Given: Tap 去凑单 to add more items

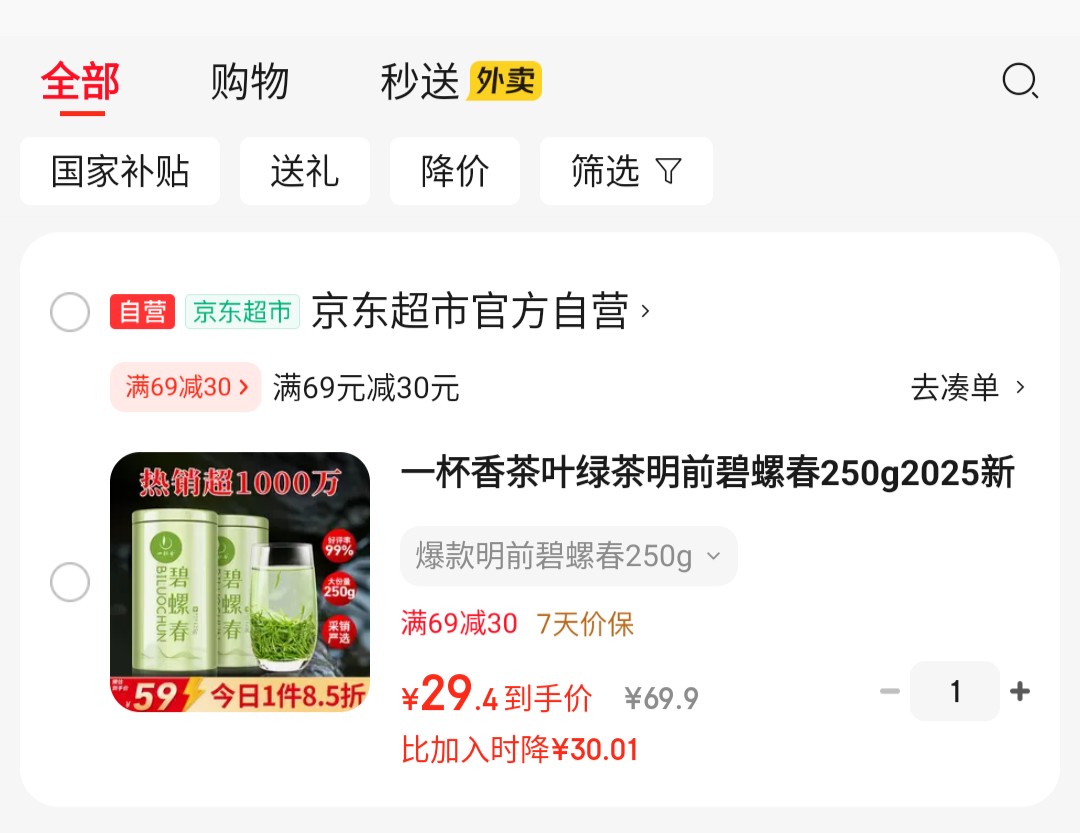Looking at the screenshot, I should pos(968,388).
